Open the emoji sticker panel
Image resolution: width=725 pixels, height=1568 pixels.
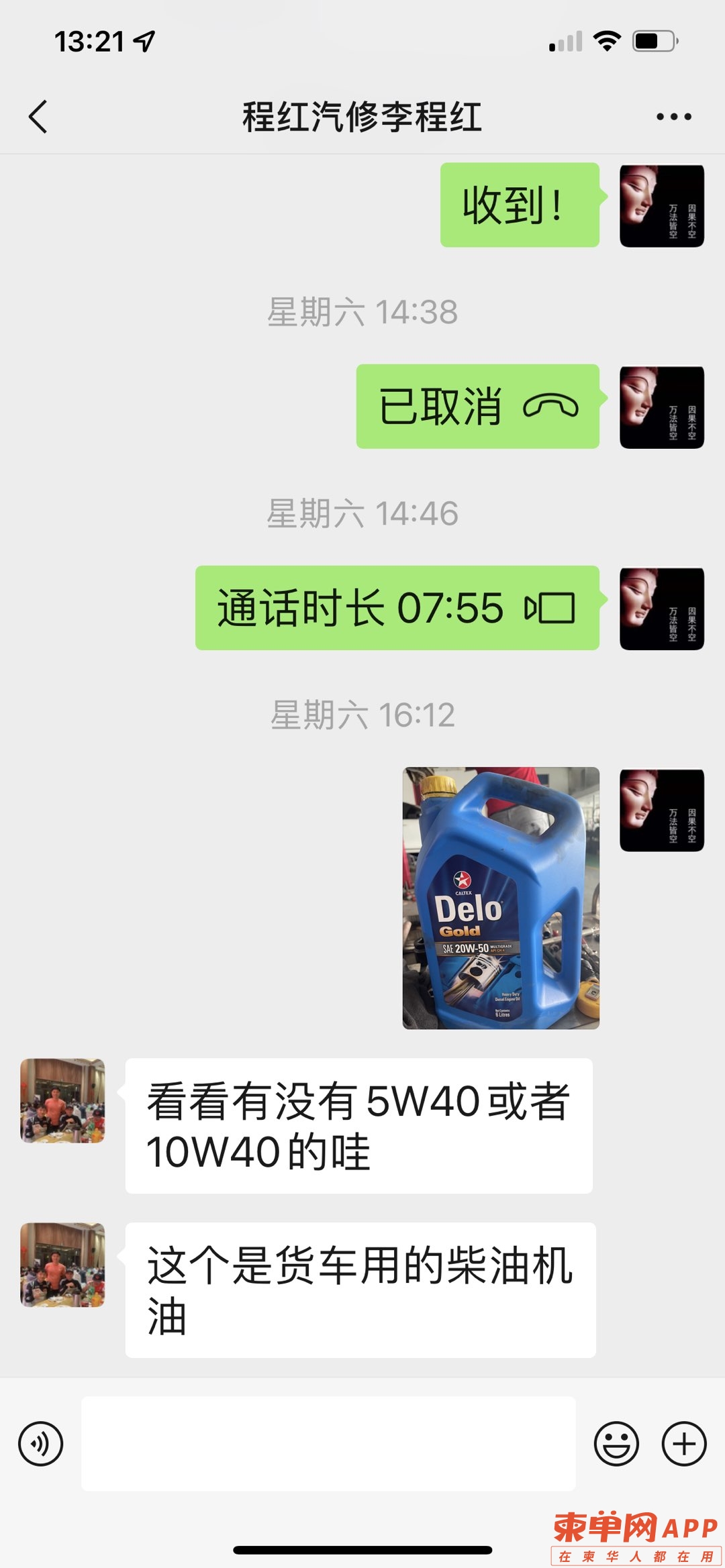tap(616, 1443)
